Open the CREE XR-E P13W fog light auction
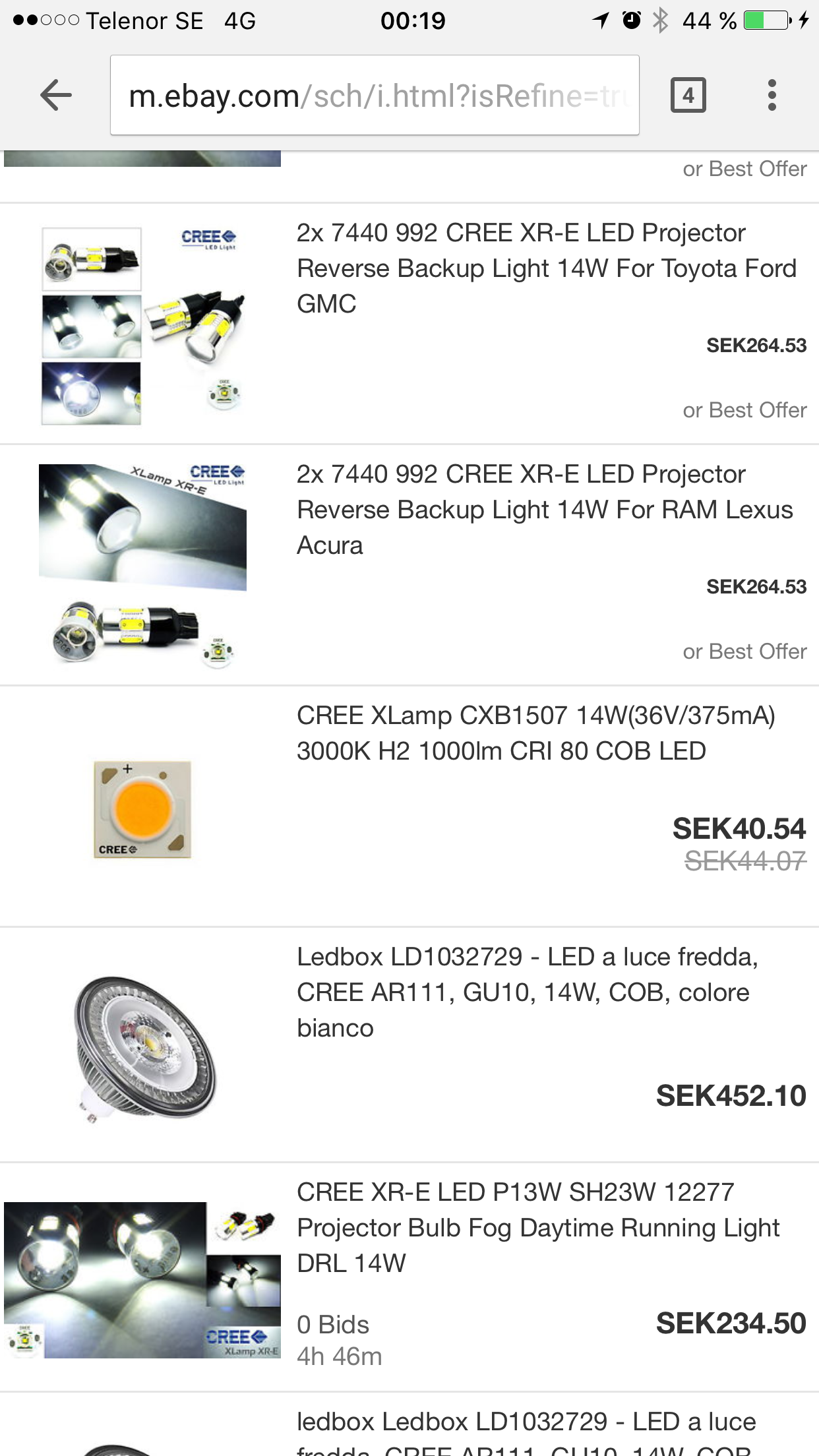 point(538,1228)
